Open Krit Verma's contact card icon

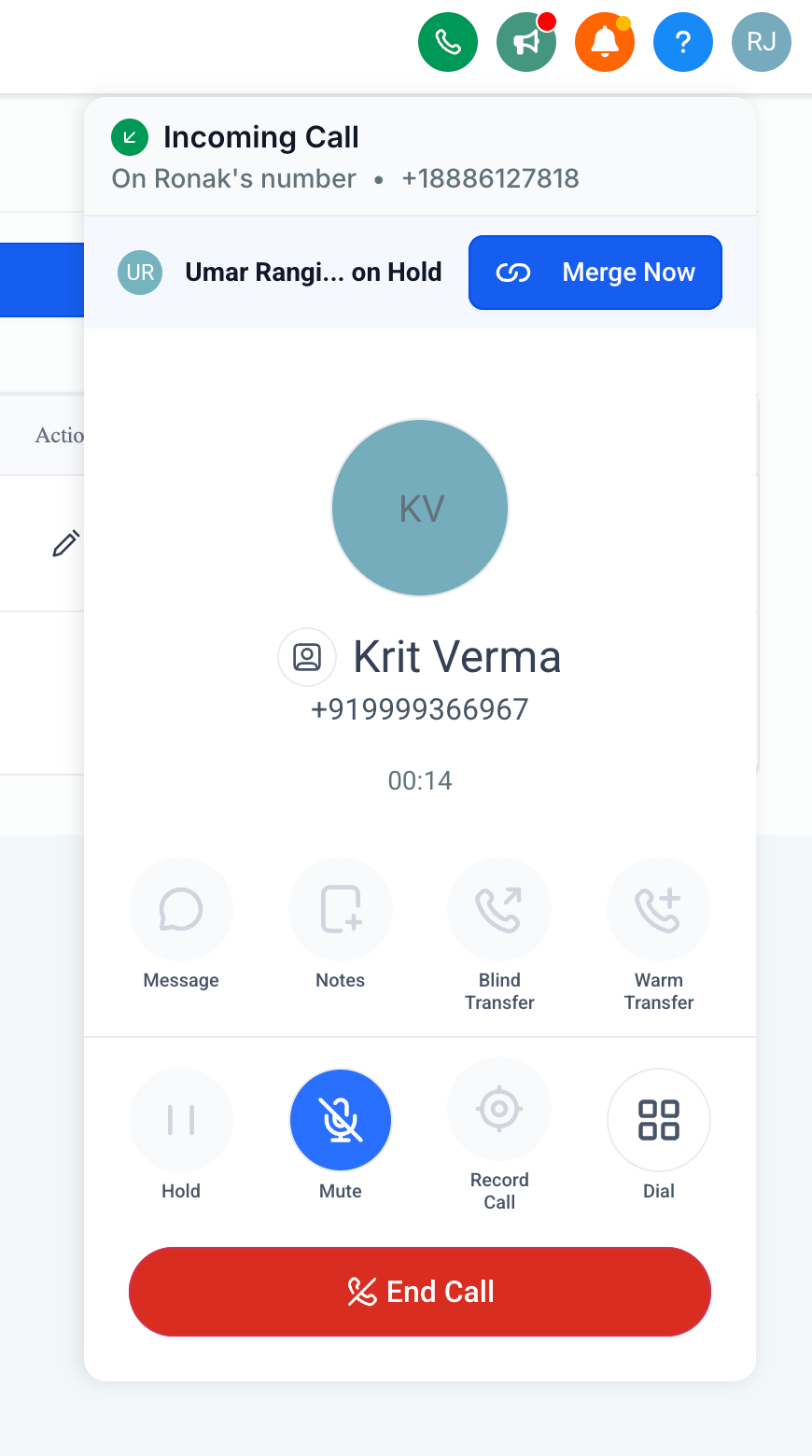tap(307, 657)
